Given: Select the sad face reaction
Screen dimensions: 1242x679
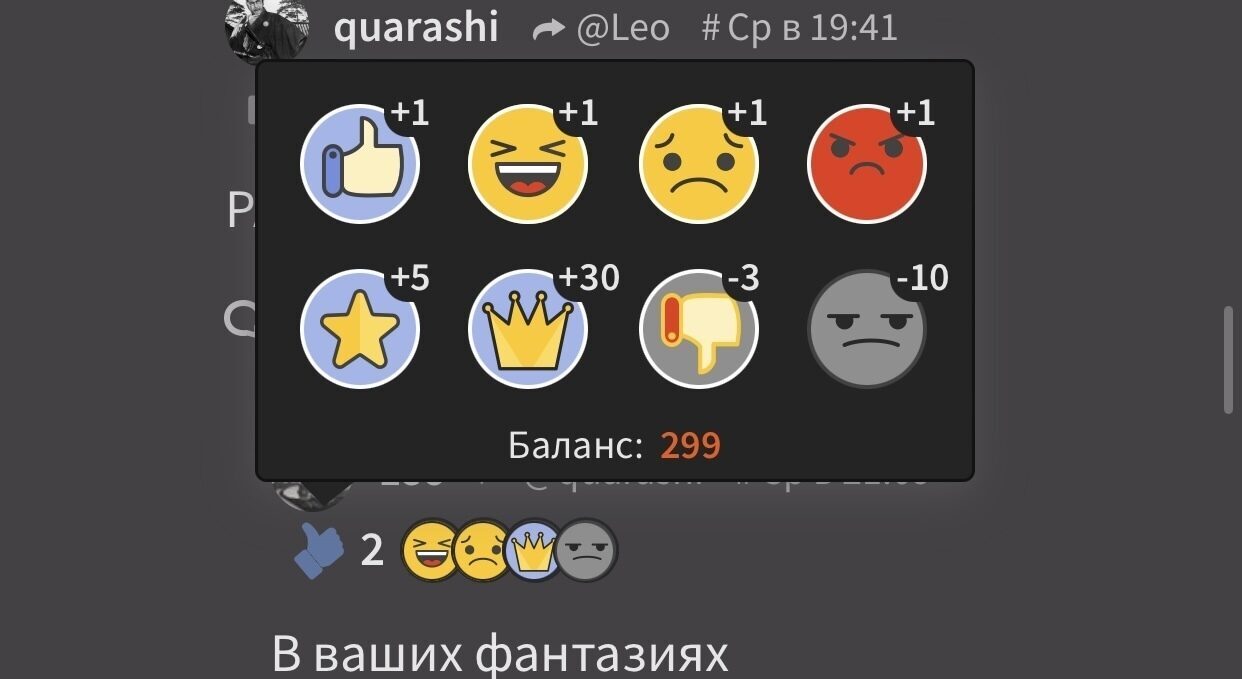Looking at the screenshot, I should tap(698, 165).
